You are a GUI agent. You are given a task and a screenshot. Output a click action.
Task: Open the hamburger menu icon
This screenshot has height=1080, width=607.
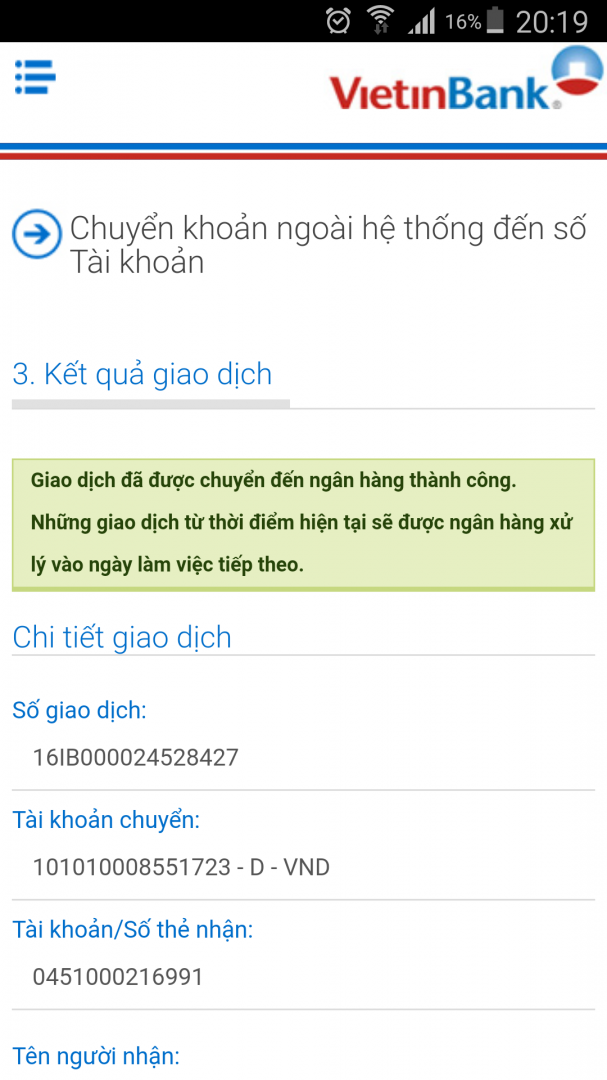(34, 77)
